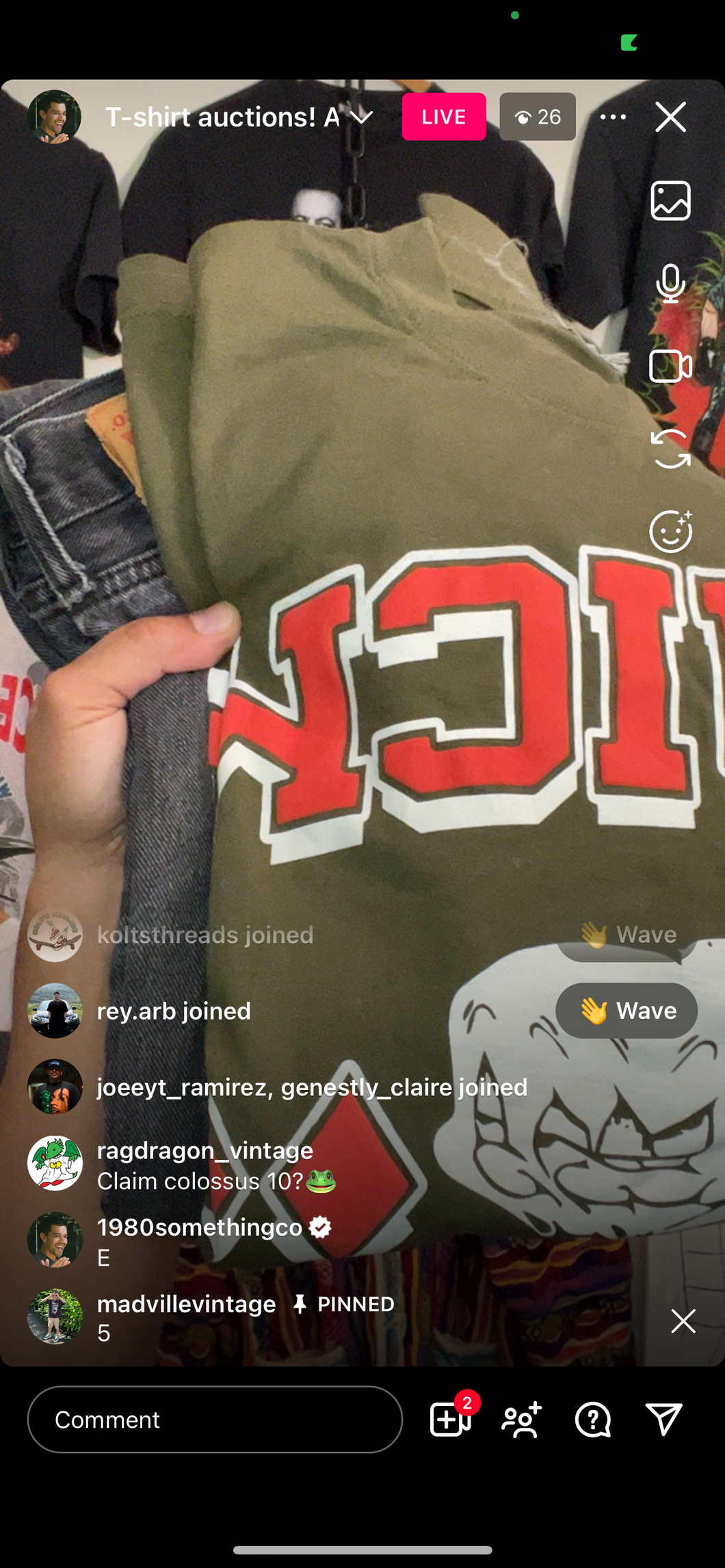Open the three-dot options menu
The height and width of the screenshot is (1568, 725).
pyautogui.click(x=613, y=117)
